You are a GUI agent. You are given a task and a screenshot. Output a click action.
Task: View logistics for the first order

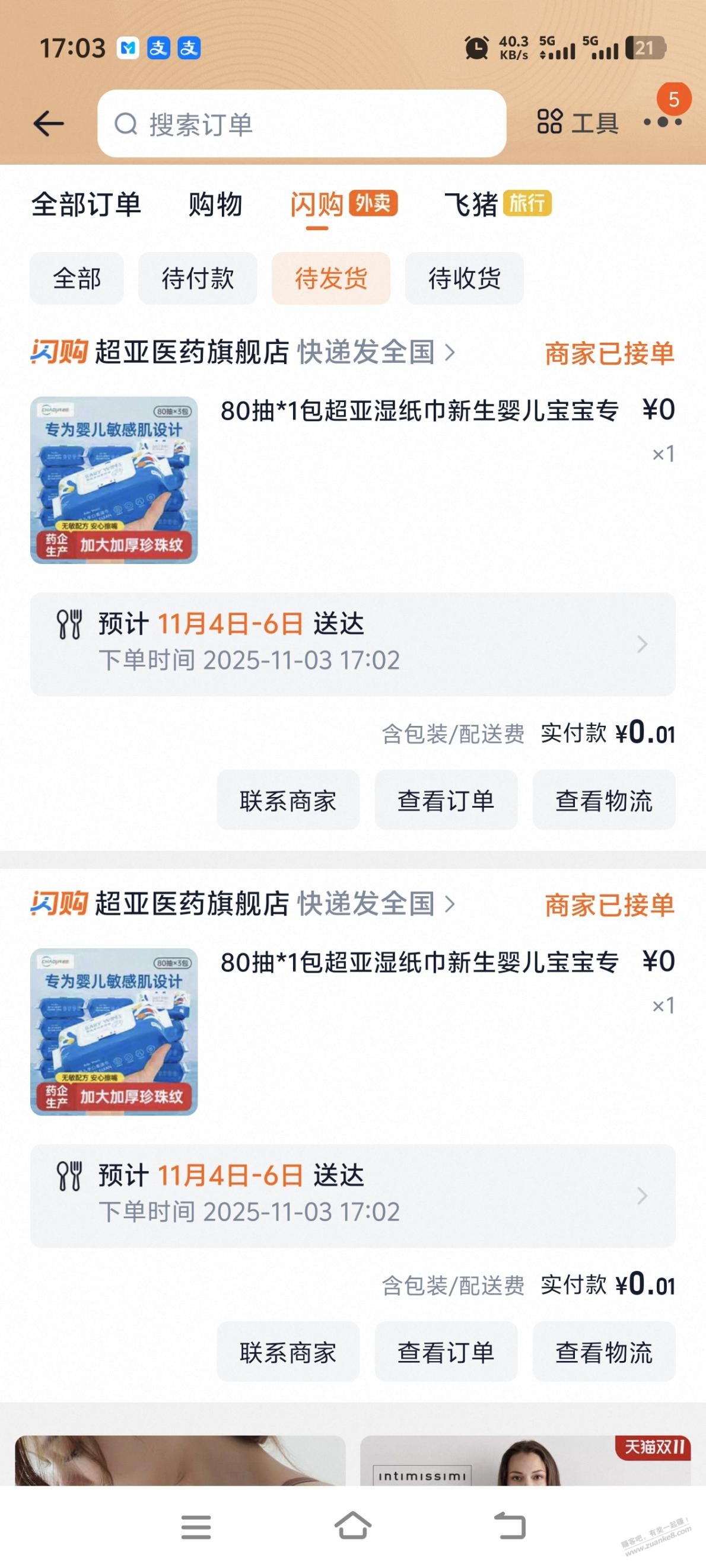[603, 800]
